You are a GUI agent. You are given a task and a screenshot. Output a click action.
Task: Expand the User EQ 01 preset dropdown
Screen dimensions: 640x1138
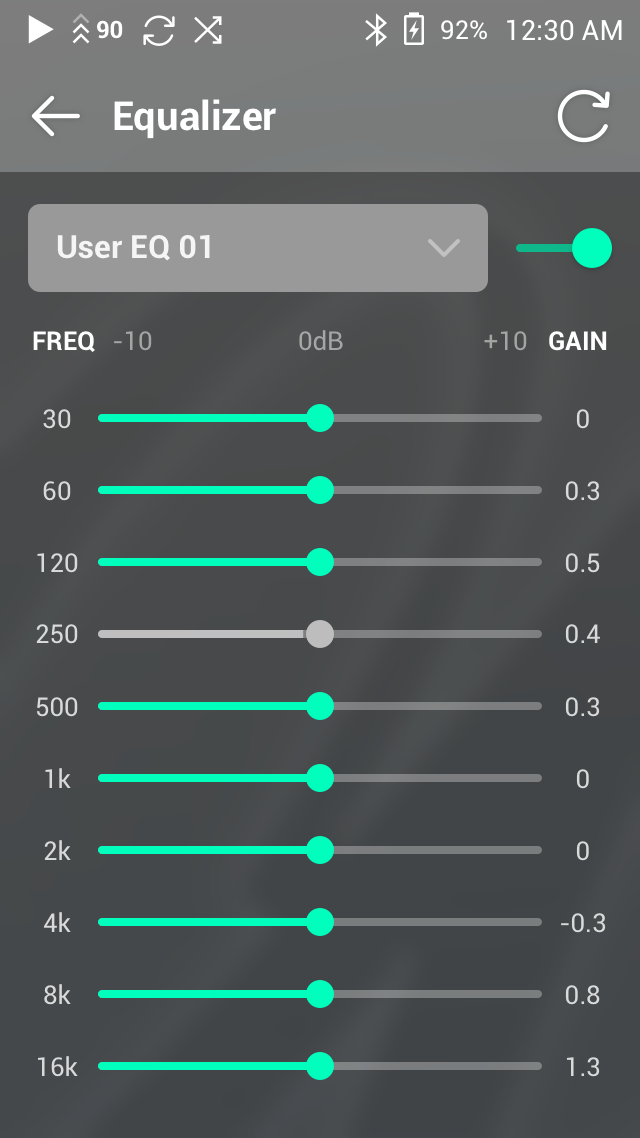(258, 248)
